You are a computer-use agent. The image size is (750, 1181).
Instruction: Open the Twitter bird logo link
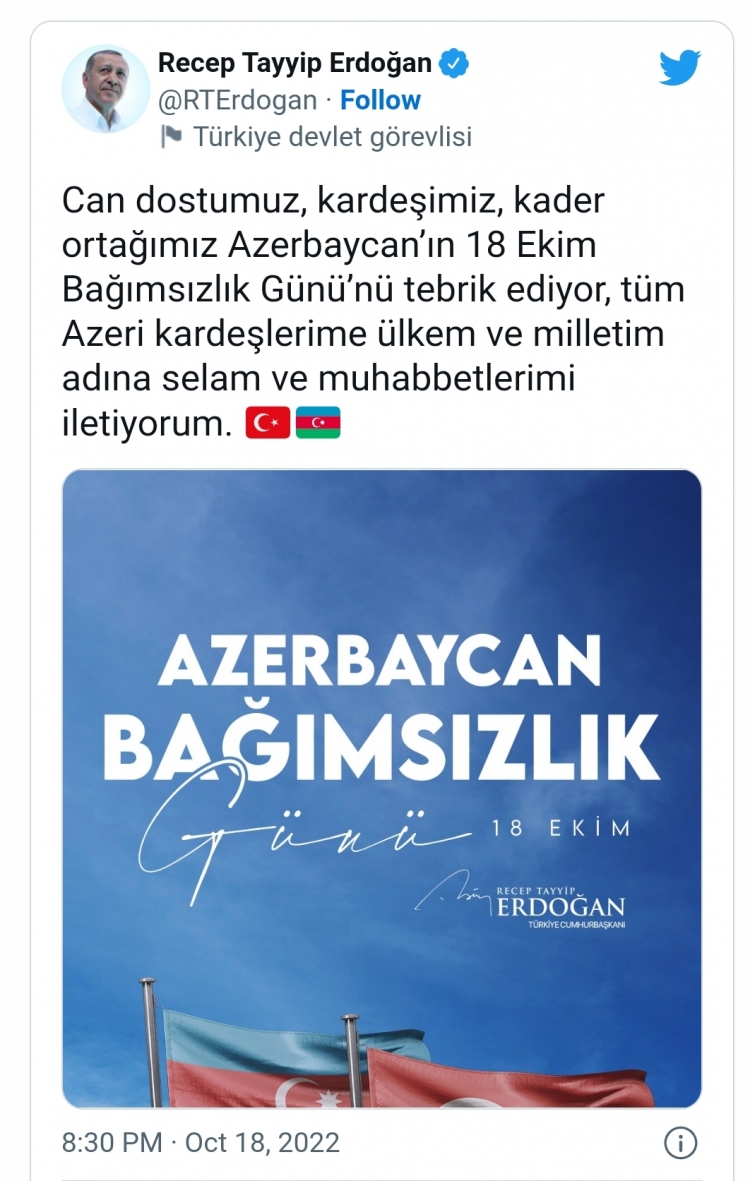tap(680, 68)
